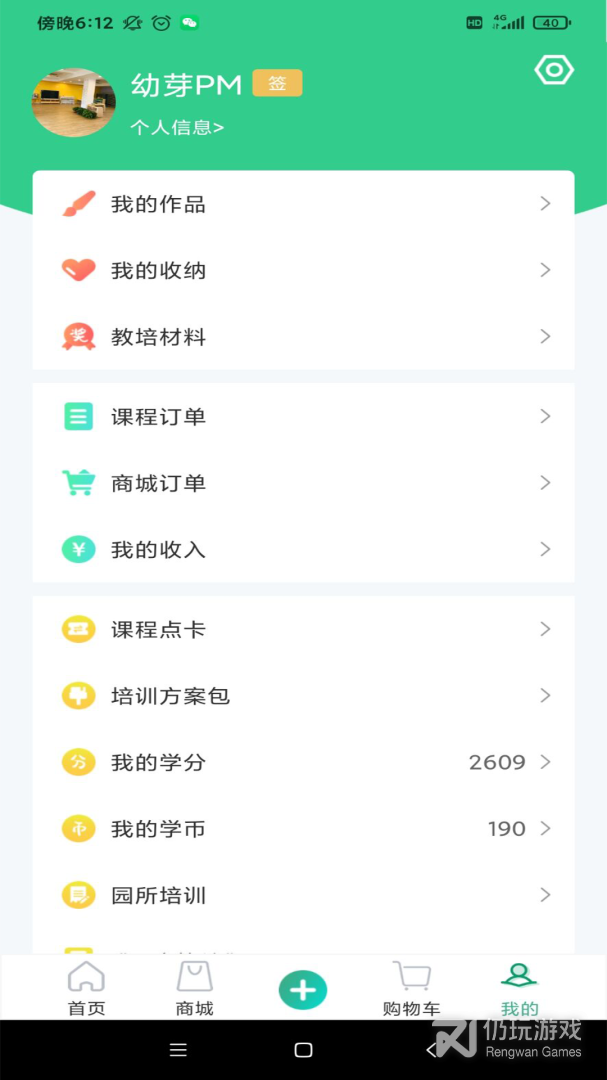Viewport: 607px width, 1080px height.
Task: Open 培训方案包
Action: (x=303, y=696)
